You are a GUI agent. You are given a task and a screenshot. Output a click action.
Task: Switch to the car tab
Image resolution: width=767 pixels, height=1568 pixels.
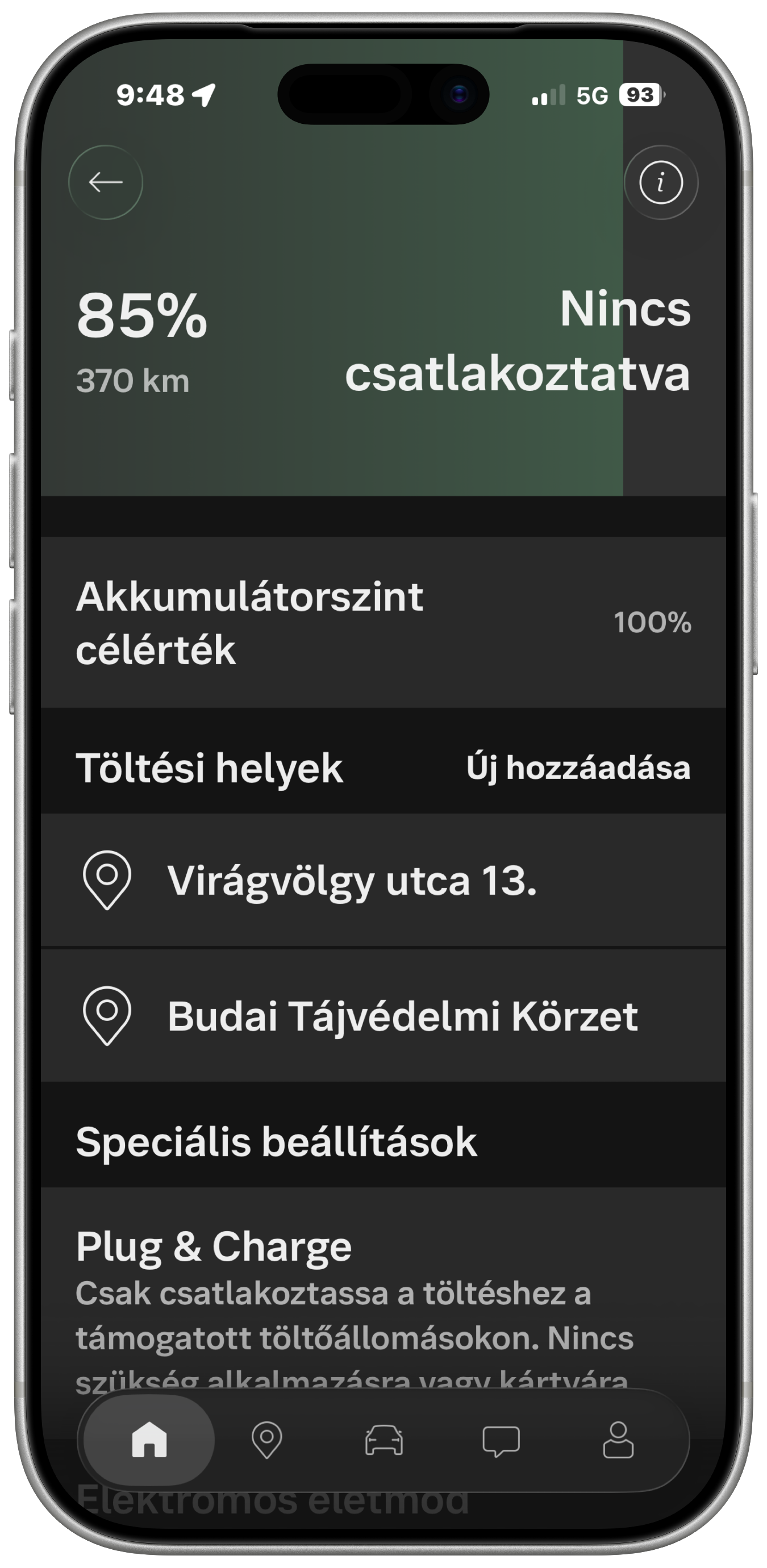tap(383, 1440)
